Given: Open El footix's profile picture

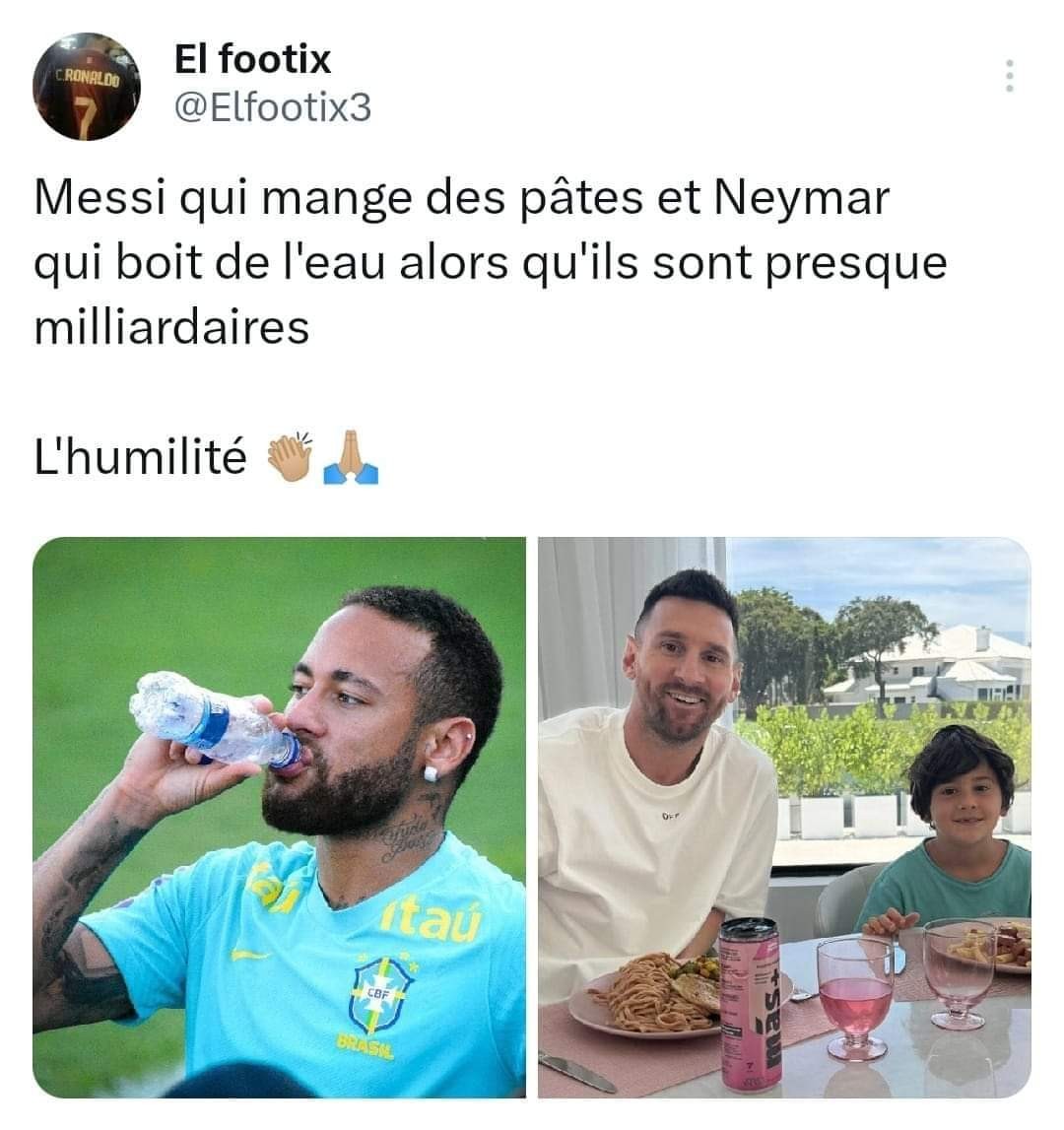Looking at the screenshot, I should (x=87, y=87).
